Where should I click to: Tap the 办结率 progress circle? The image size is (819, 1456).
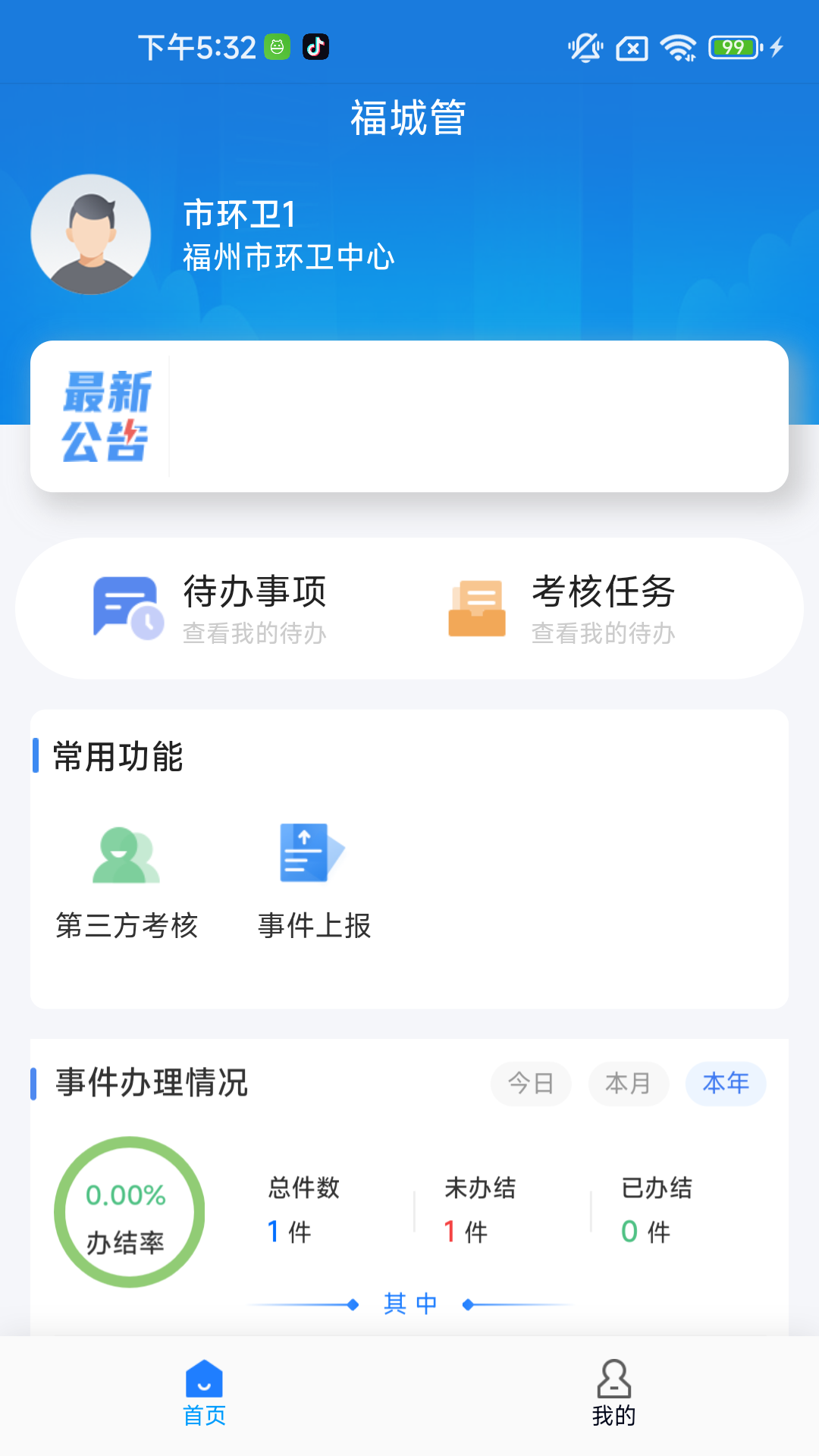[129, 1213]
